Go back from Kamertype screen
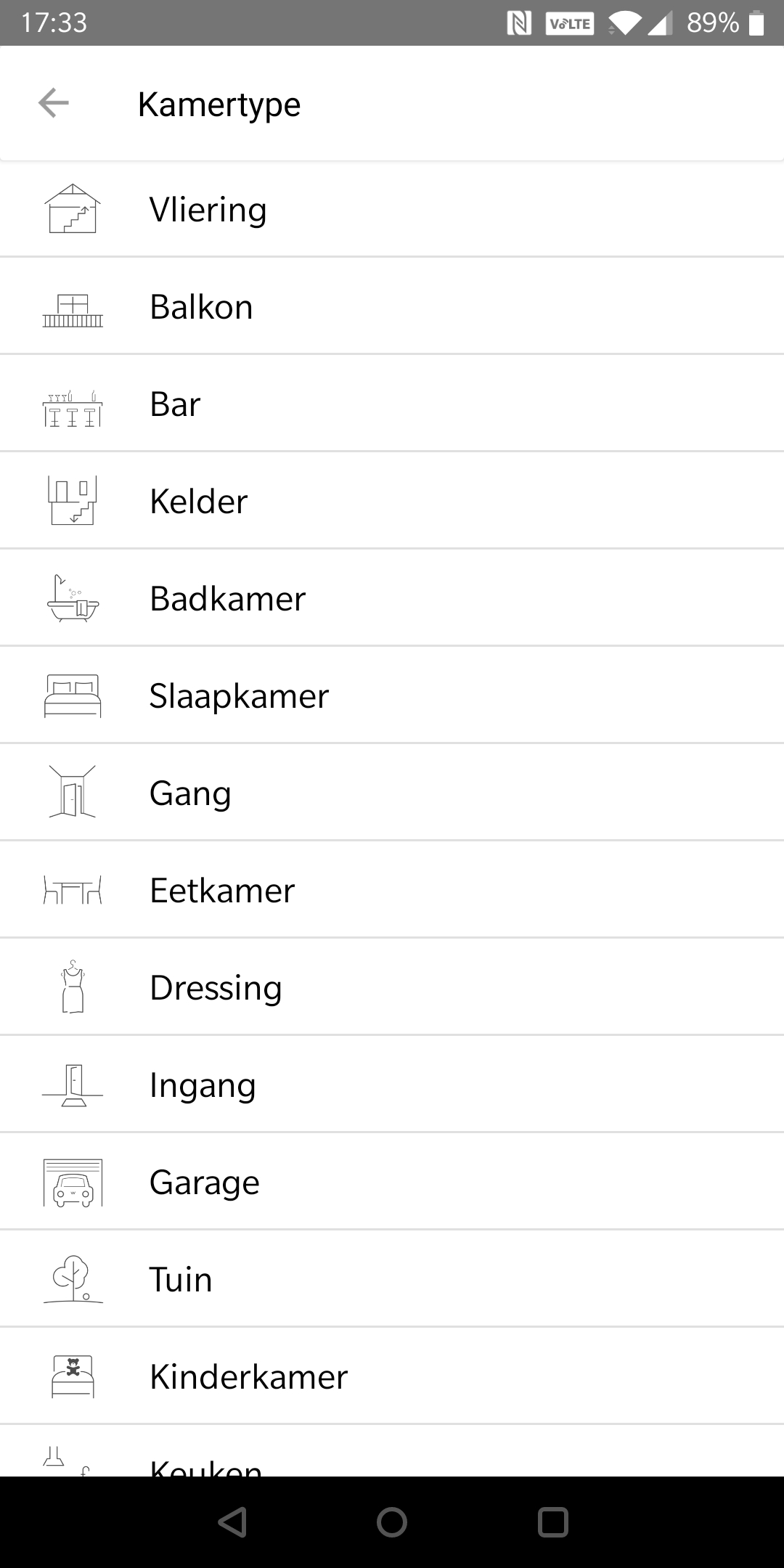Screen dimensions: 784x1568 [x=54, y=103]
